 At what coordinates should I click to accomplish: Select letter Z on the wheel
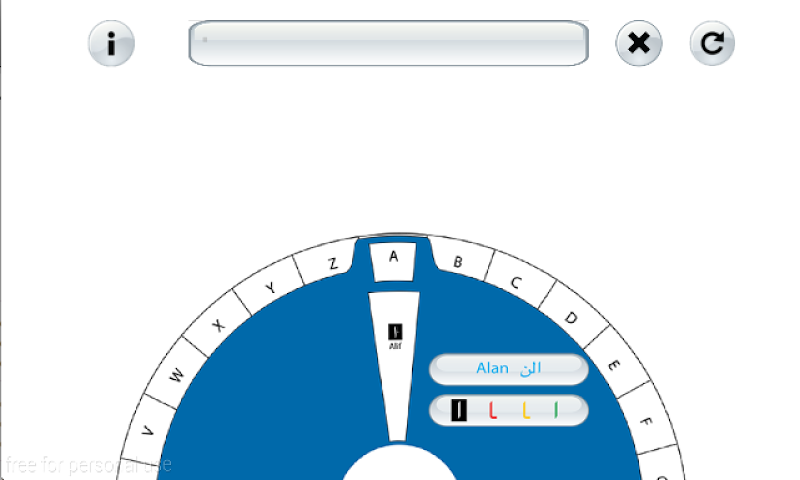[332, 265]
